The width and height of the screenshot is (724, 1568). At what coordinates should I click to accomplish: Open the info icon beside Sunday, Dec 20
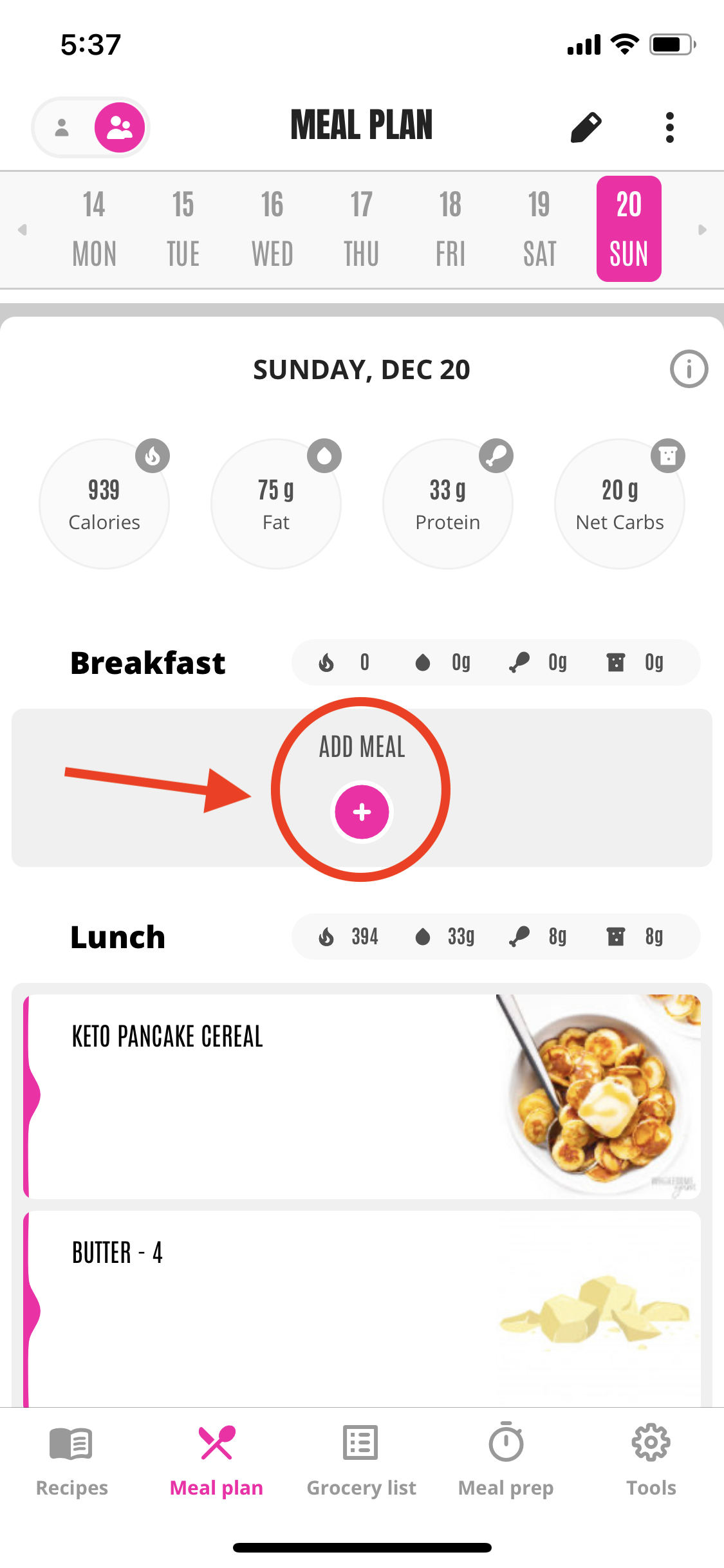coord(689,369)
